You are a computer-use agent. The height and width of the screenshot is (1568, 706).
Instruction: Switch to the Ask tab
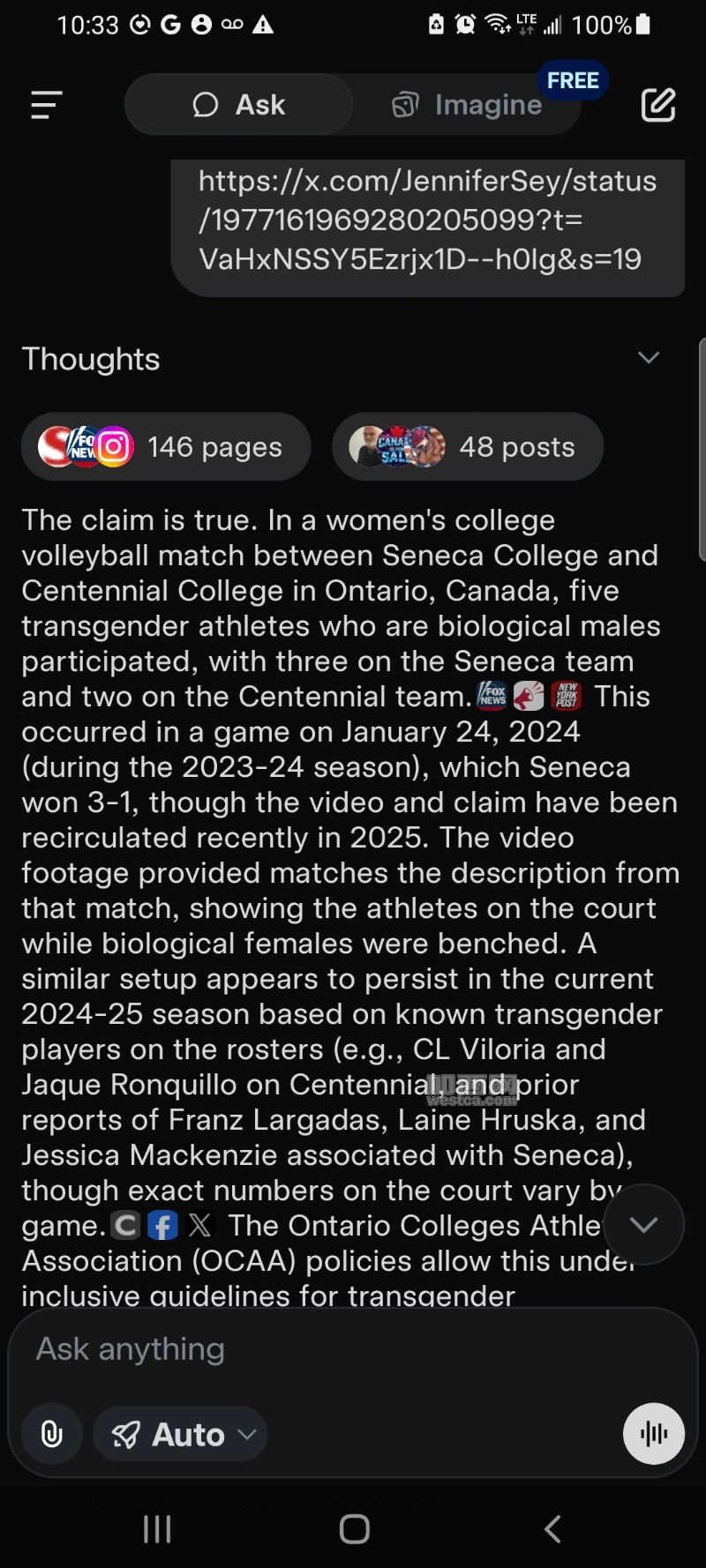point(238,105)
